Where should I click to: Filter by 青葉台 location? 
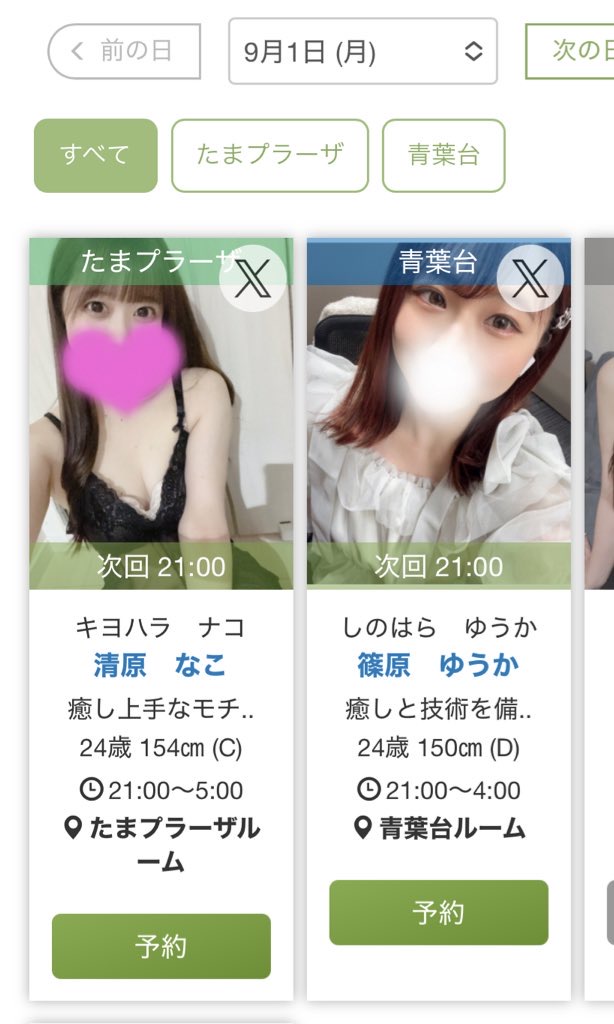443,155
